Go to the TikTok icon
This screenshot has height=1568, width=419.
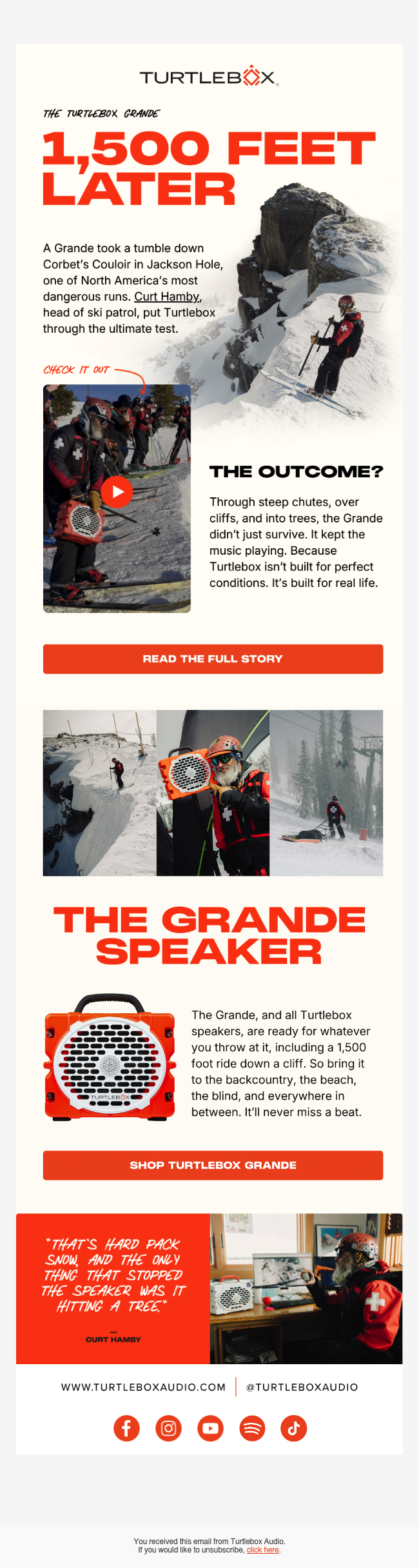(x=294, y=1428)
